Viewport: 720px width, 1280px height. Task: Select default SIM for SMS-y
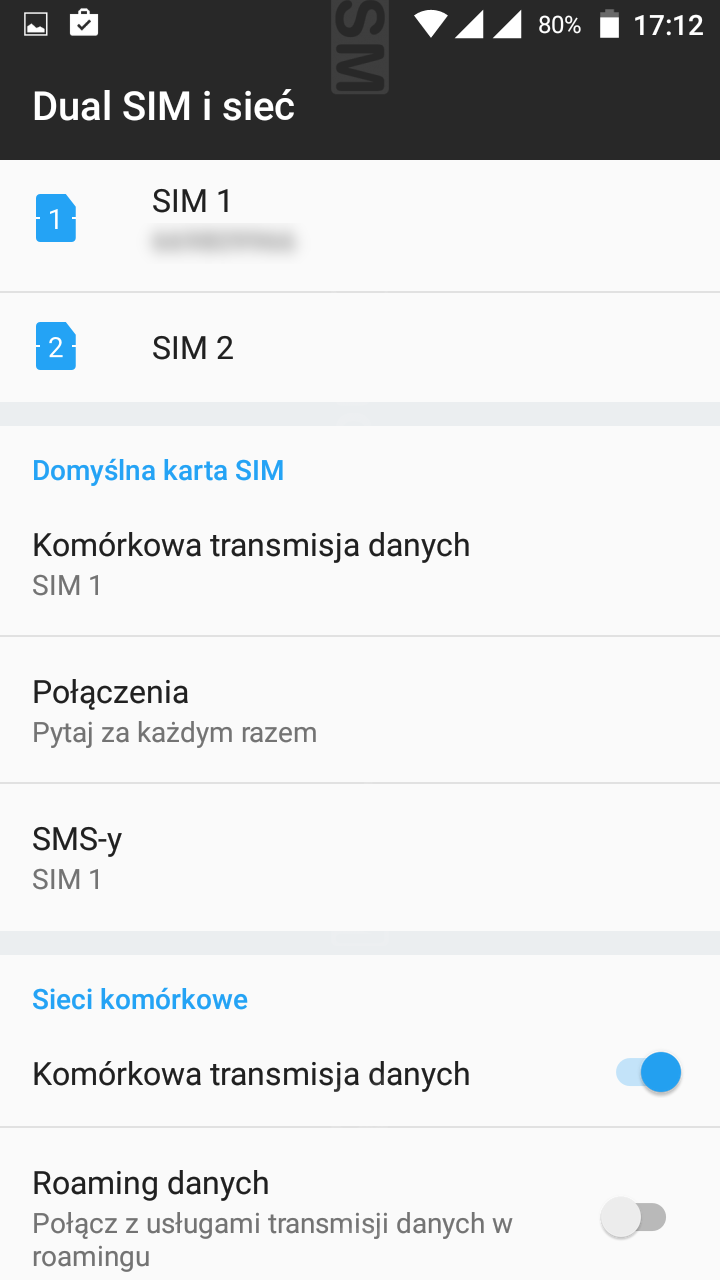[360, 857]
